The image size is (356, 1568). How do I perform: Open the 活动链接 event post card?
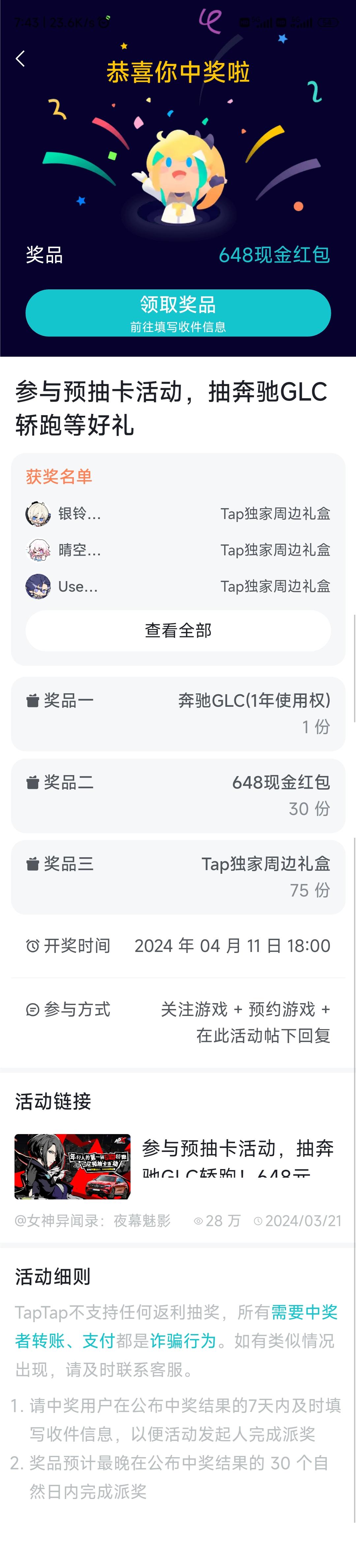[x=178, y=1166]
